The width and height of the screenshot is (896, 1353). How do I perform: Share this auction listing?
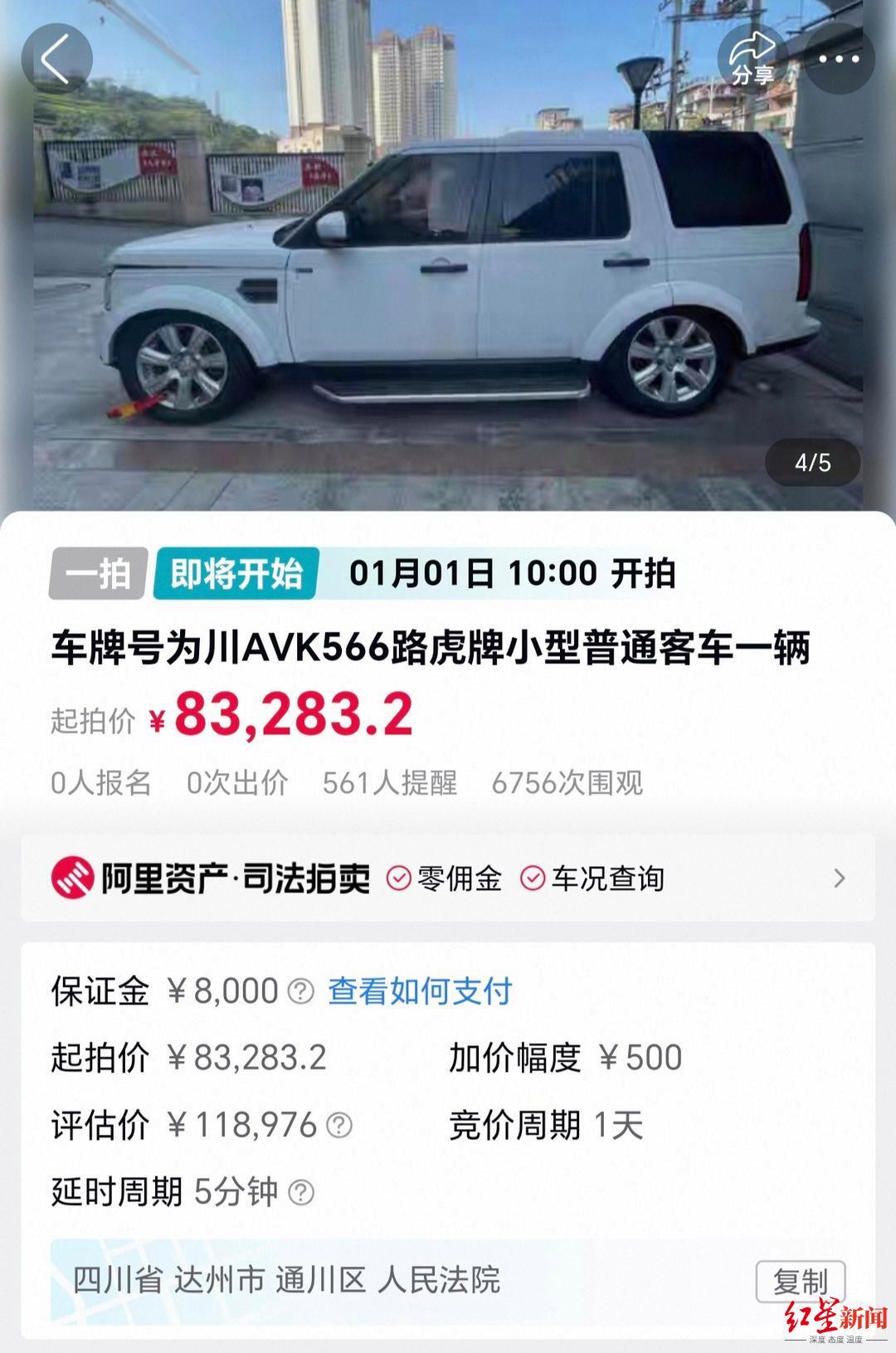tap(752, 59)
